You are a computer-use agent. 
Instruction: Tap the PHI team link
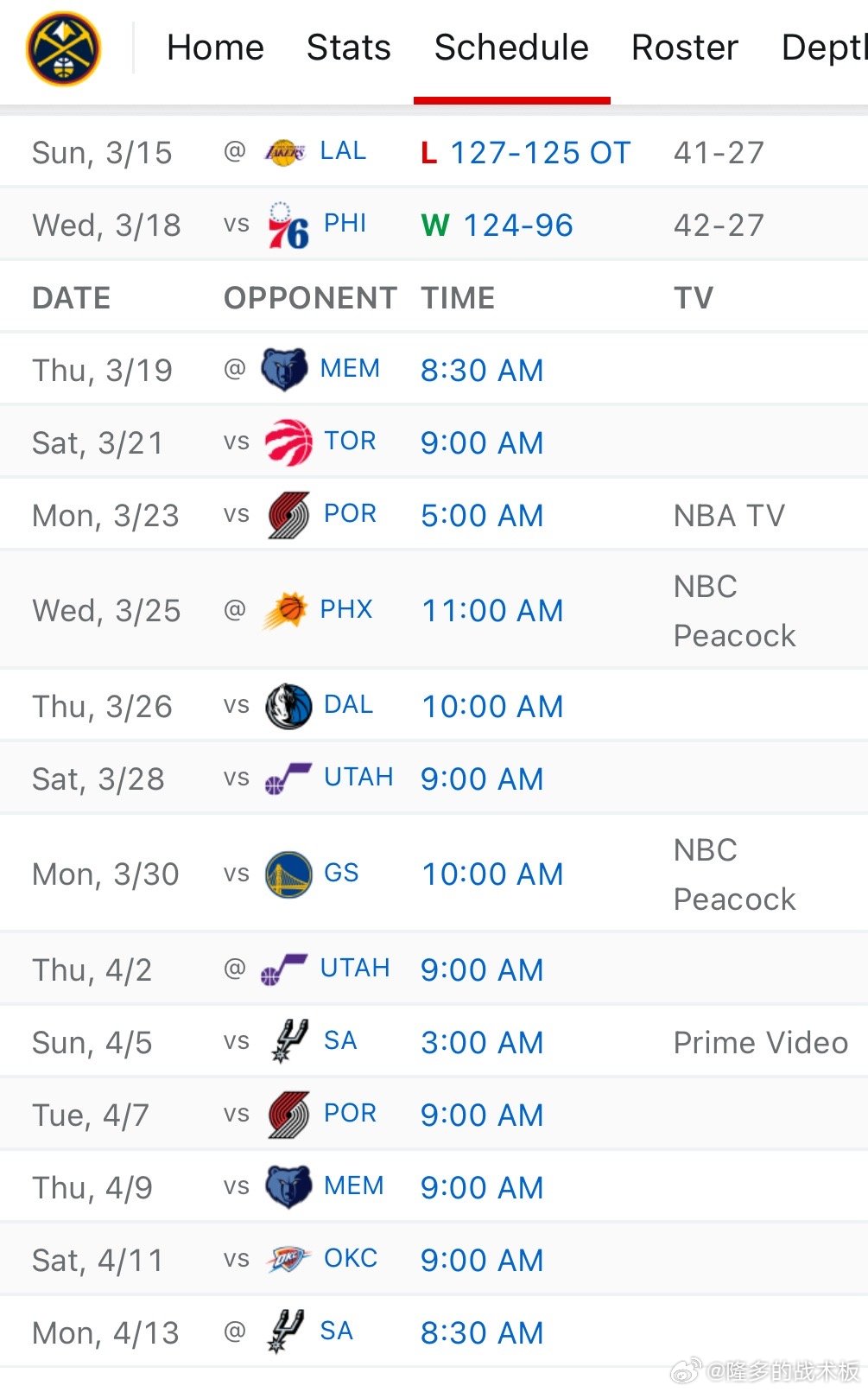coord(345,224)
